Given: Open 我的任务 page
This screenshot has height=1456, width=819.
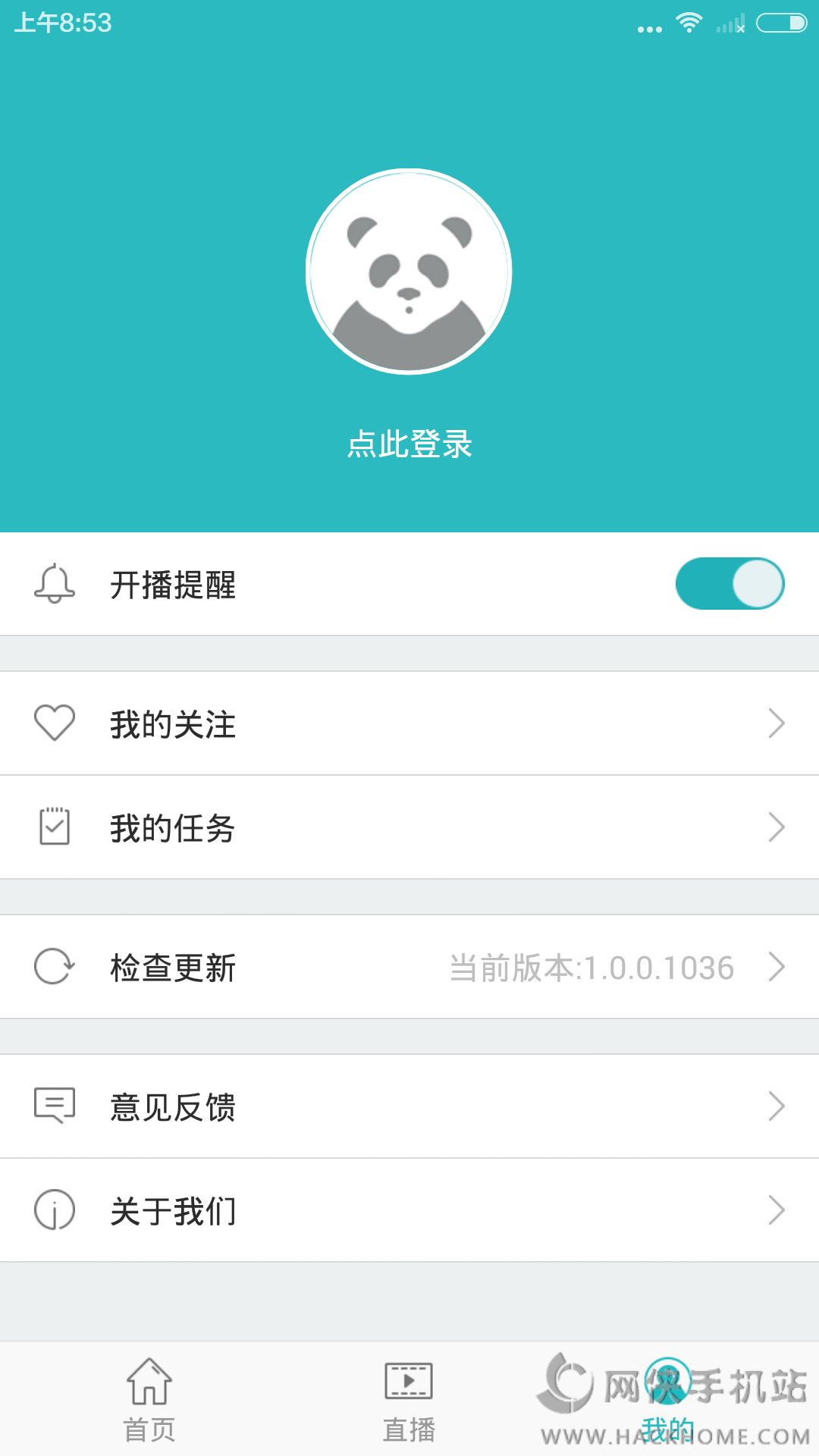Looking at the screenshot, I should coord(409,827).
